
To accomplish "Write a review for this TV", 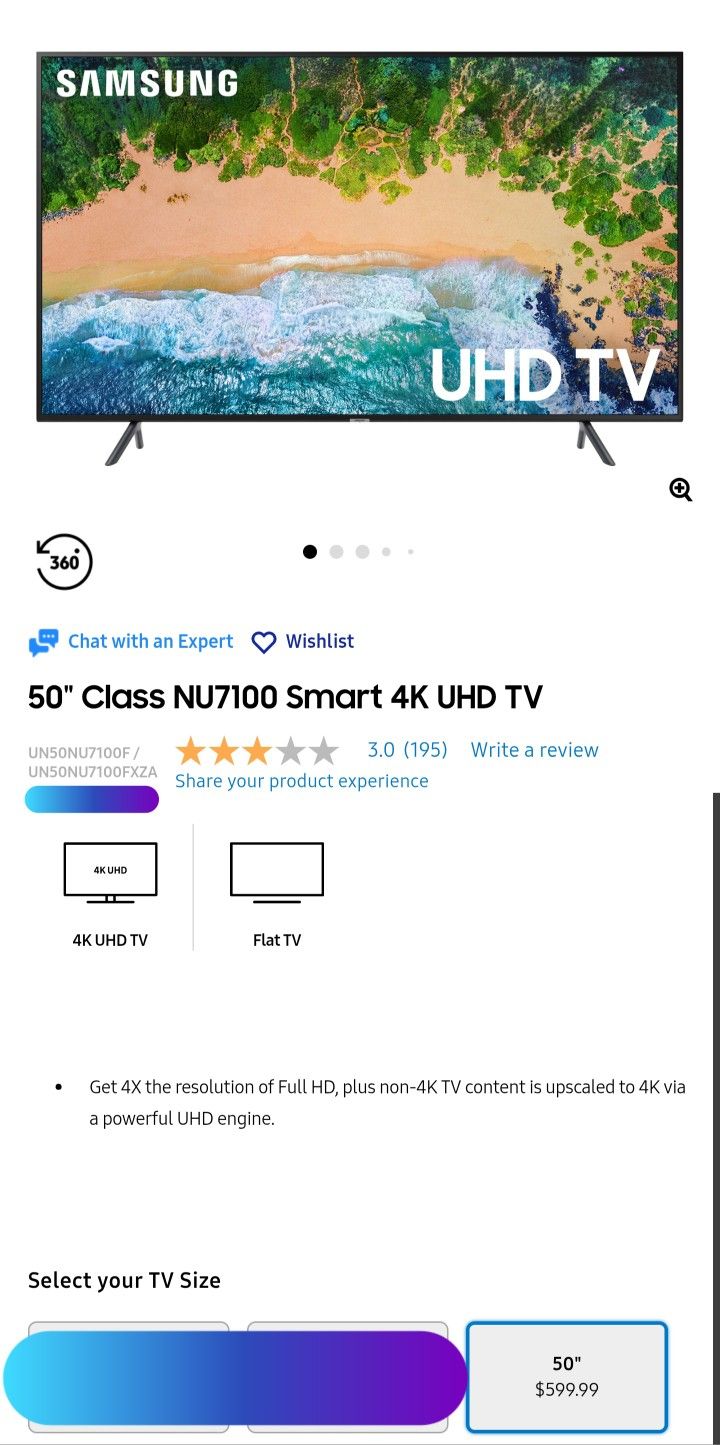I will click(534, 750).
